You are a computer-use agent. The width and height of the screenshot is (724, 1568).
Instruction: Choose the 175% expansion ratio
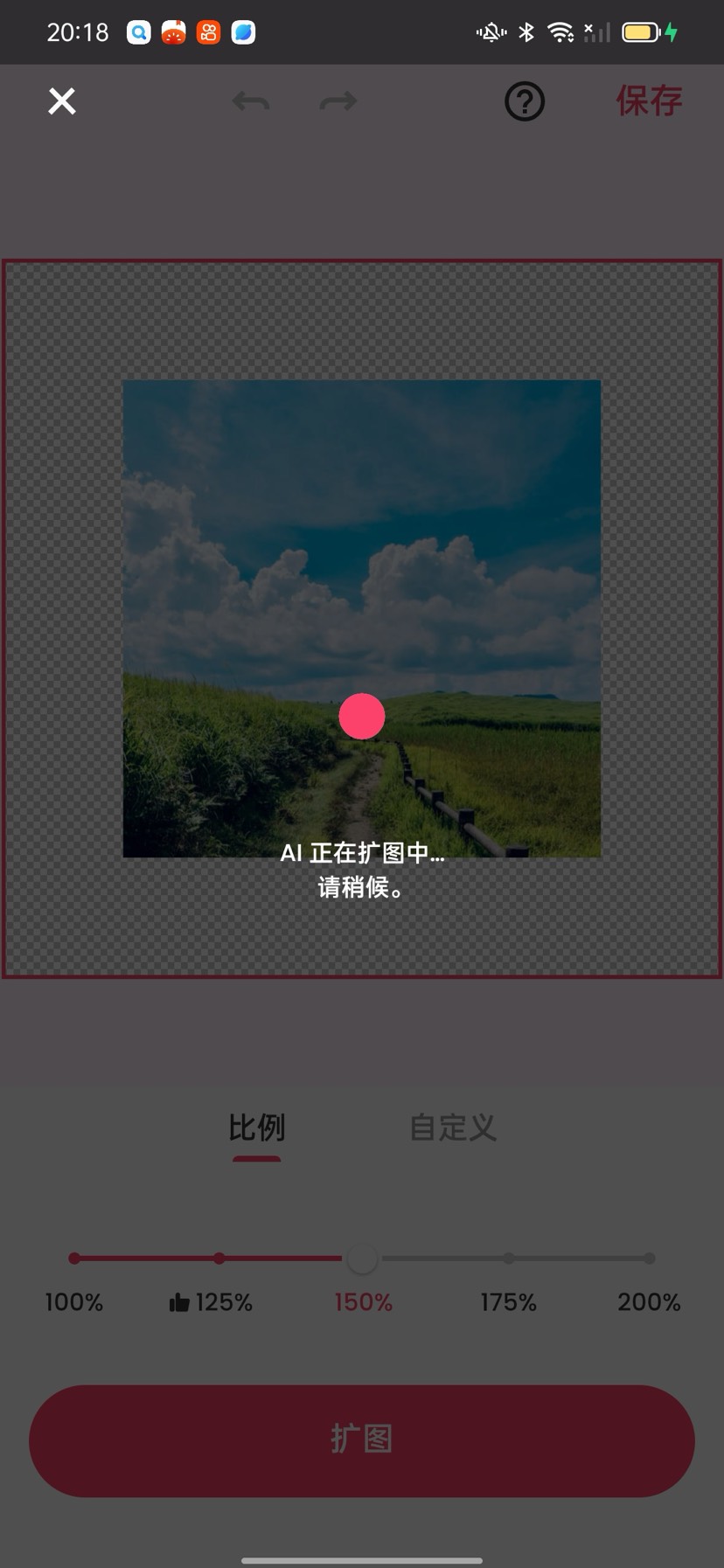point(509,1259)
